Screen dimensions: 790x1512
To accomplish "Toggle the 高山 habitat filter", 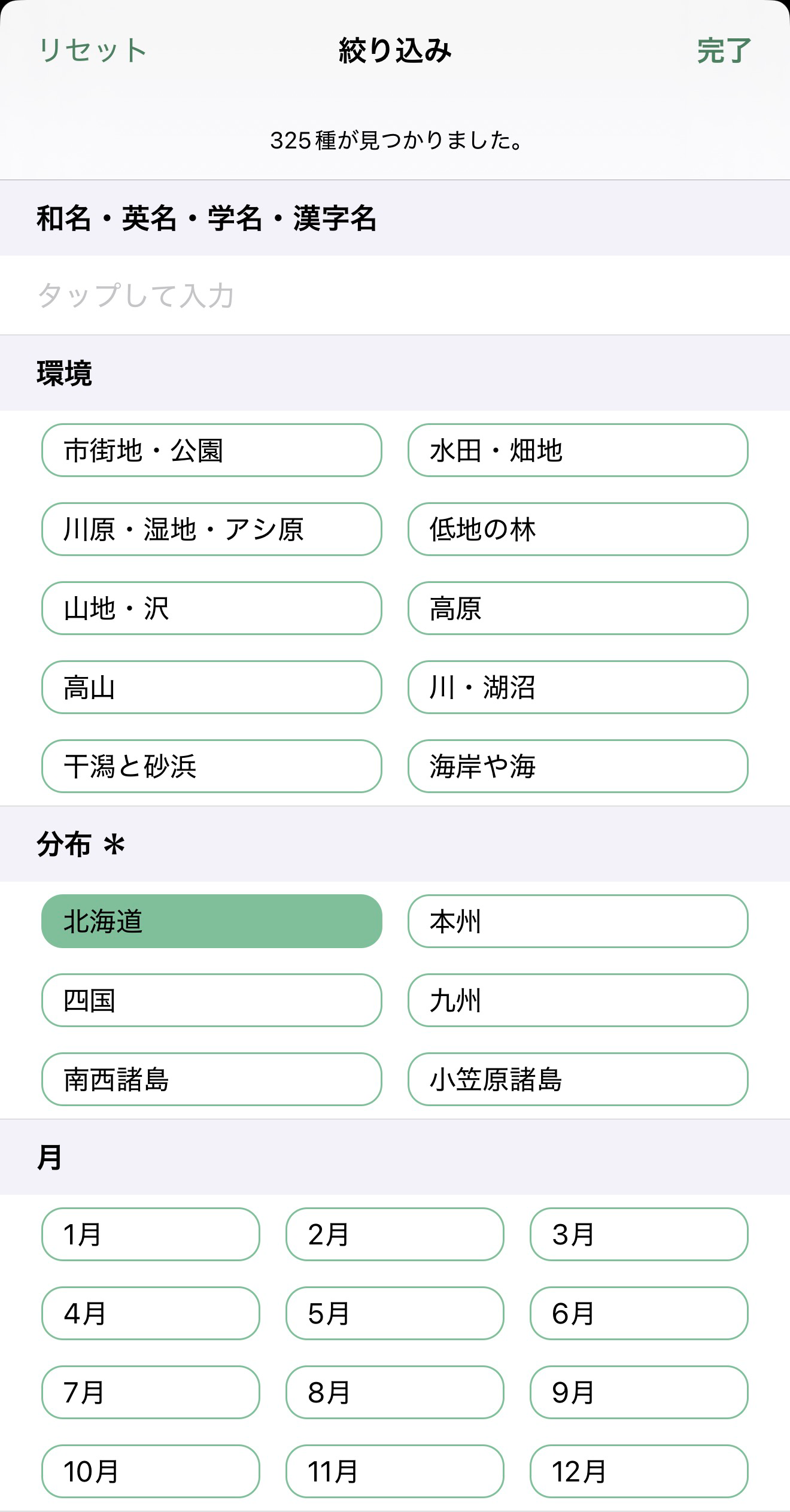I will click(211, 688).
